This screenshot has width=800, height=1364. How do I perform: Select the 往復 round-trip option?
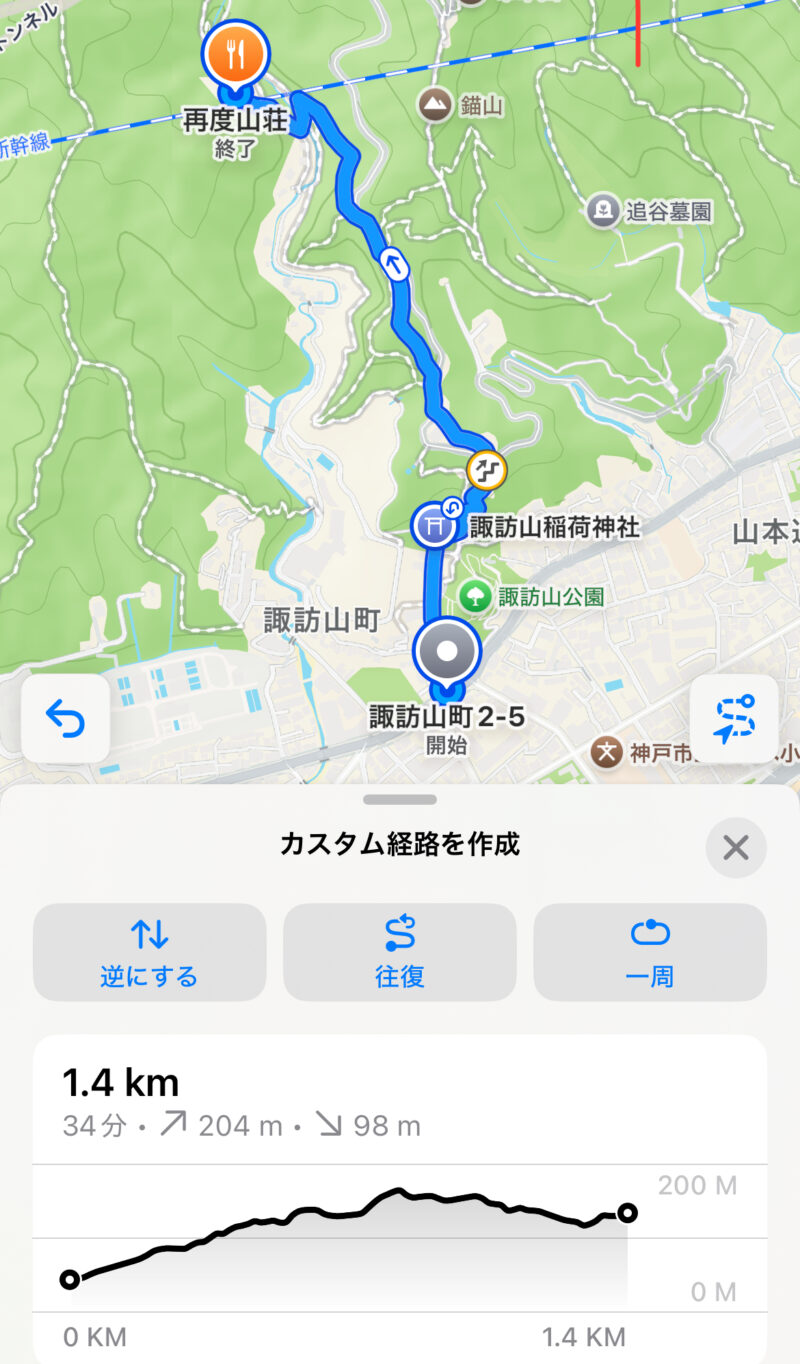[x=400, y=952]
